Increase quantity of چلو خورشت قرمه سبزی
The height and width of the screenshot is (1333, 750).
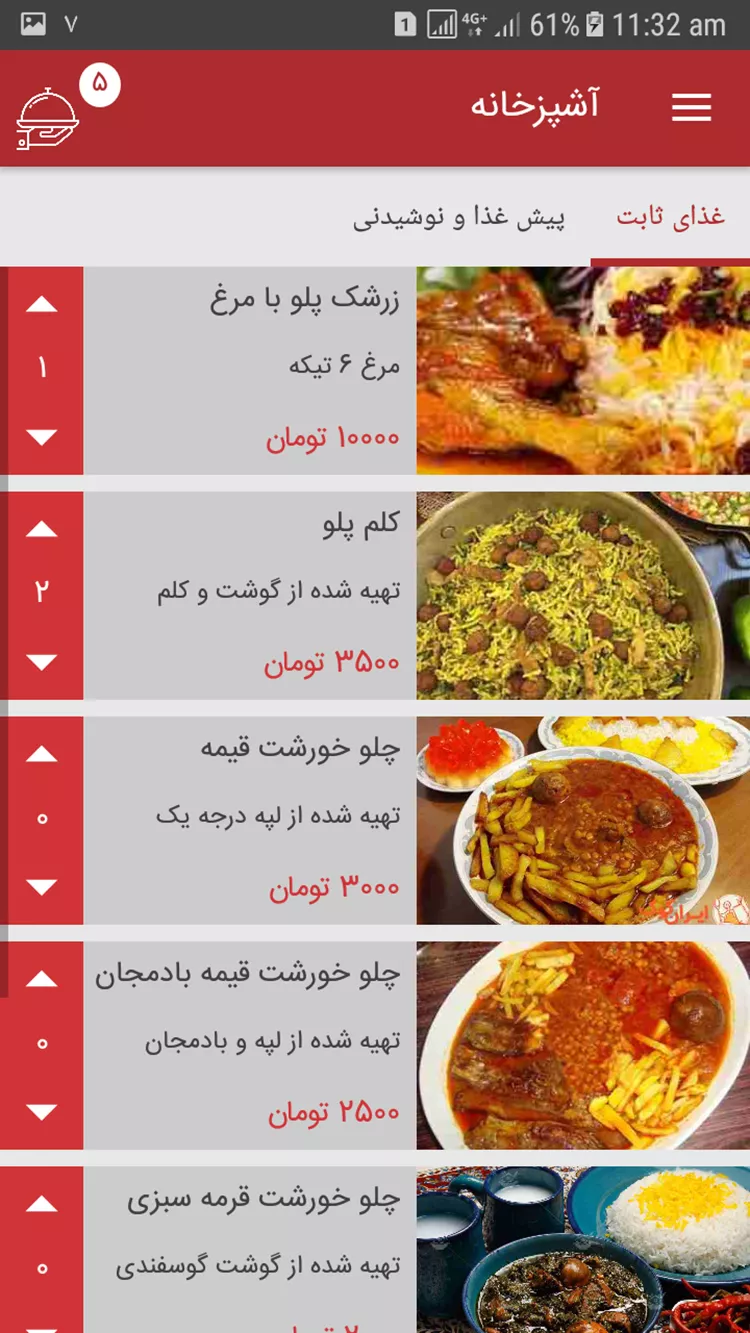pyautogui.click(x=42, y=1205)
